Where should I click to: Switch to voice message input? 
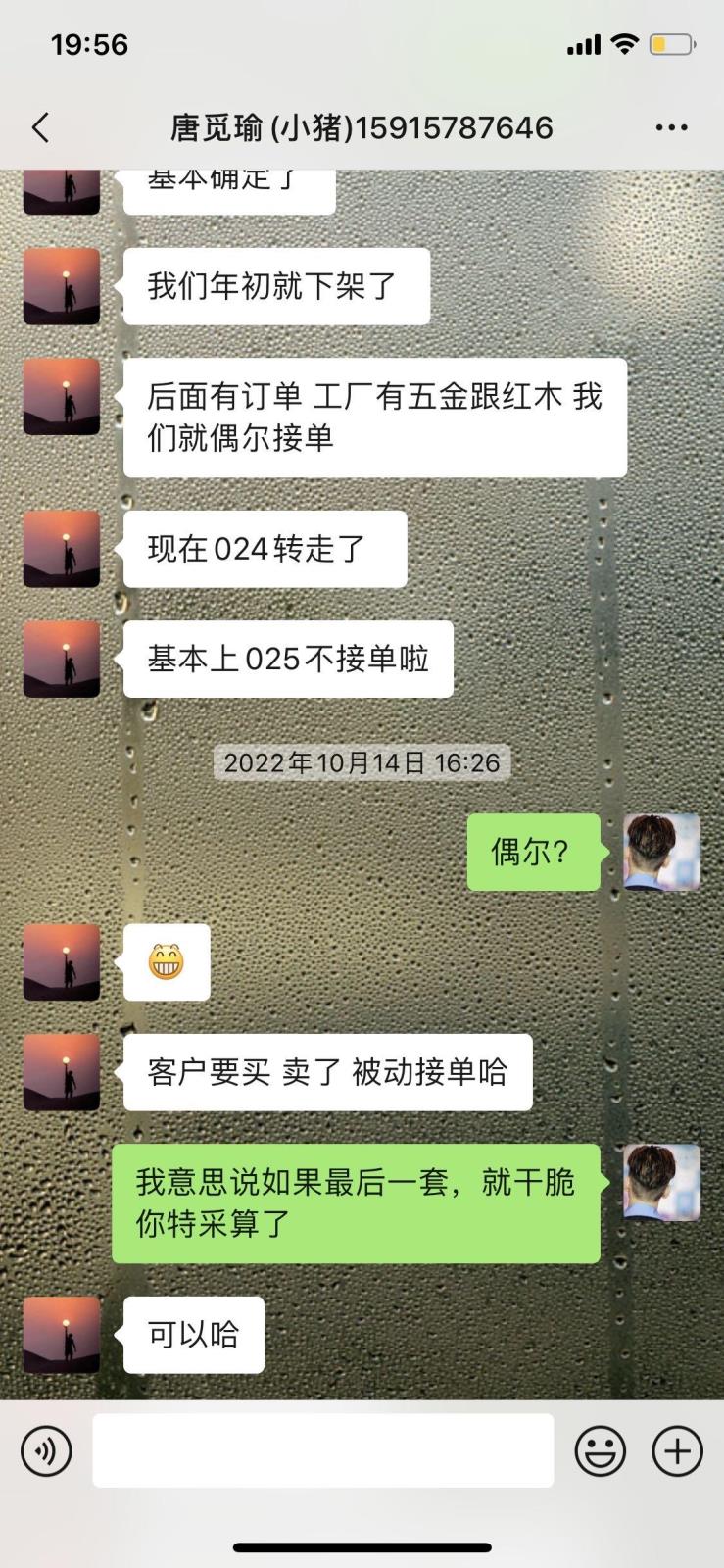click(46, 1451)
